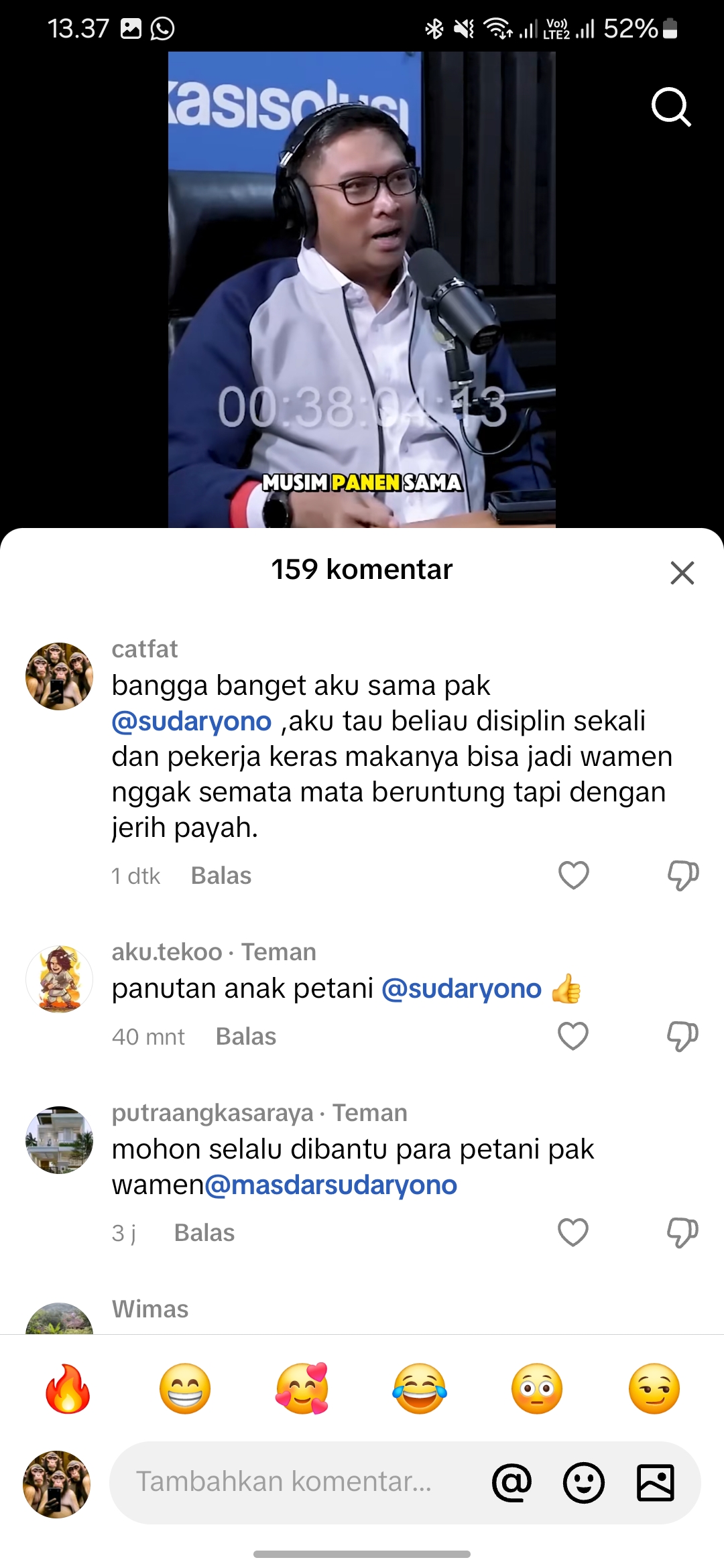Insert the fire emoji

68,1388
